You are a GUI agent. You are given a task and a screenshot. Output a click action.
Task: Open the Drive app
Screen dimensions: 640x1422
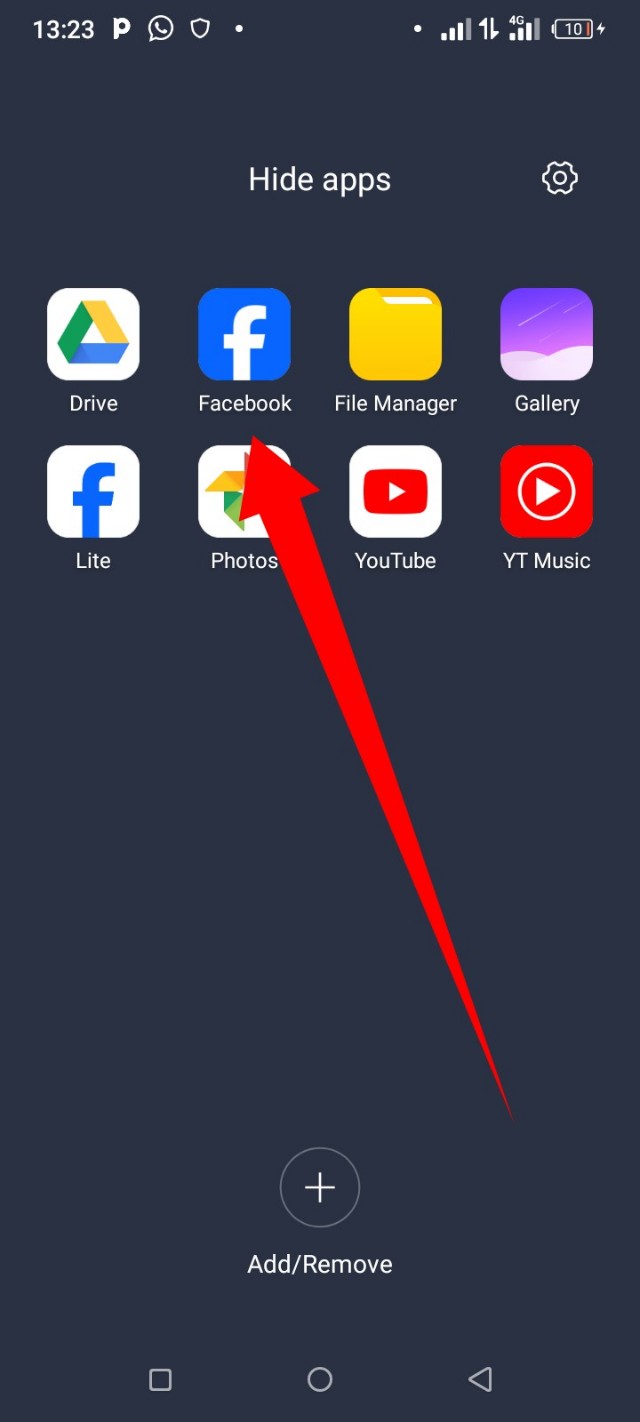pos(93,335)
